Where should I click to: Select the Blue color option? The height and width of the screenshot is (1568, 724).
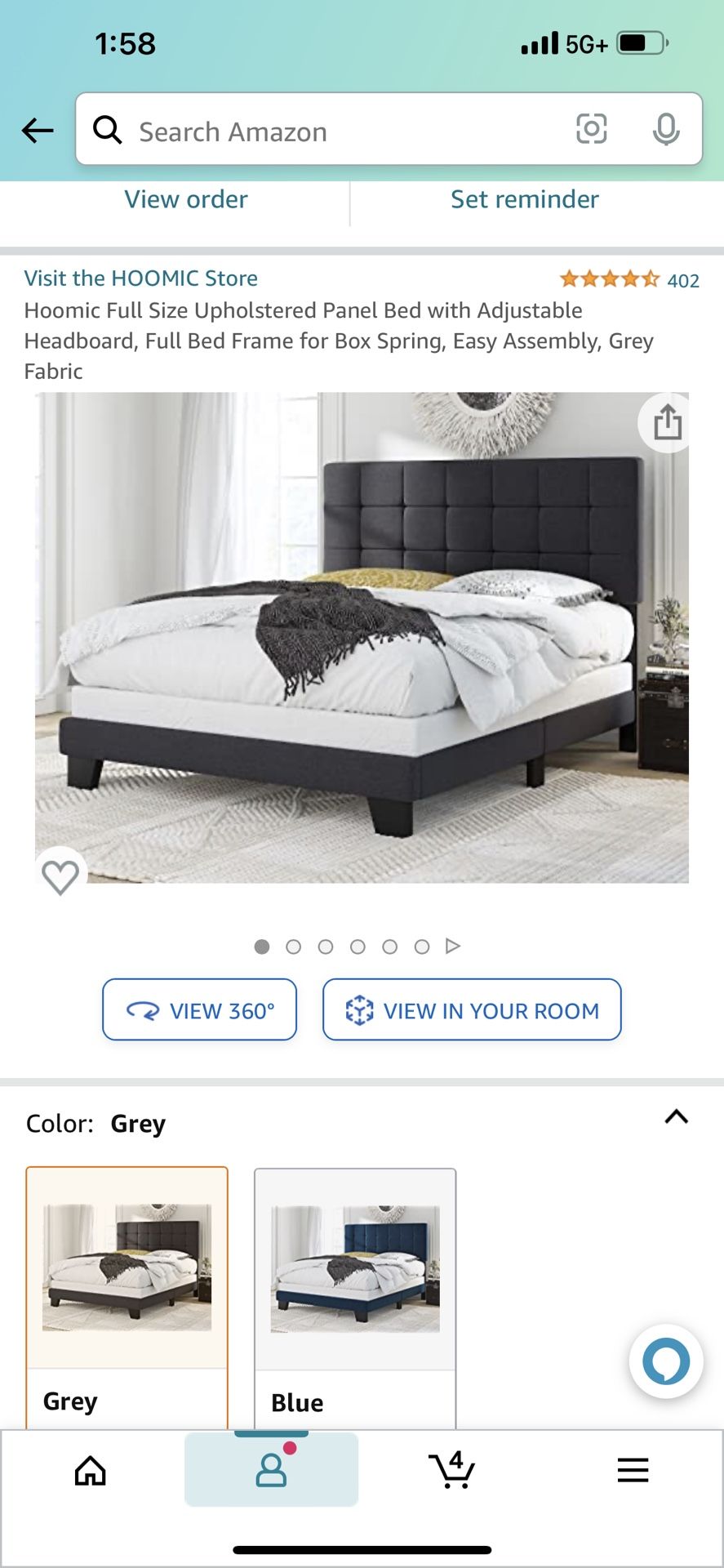tap(355, 1298)
